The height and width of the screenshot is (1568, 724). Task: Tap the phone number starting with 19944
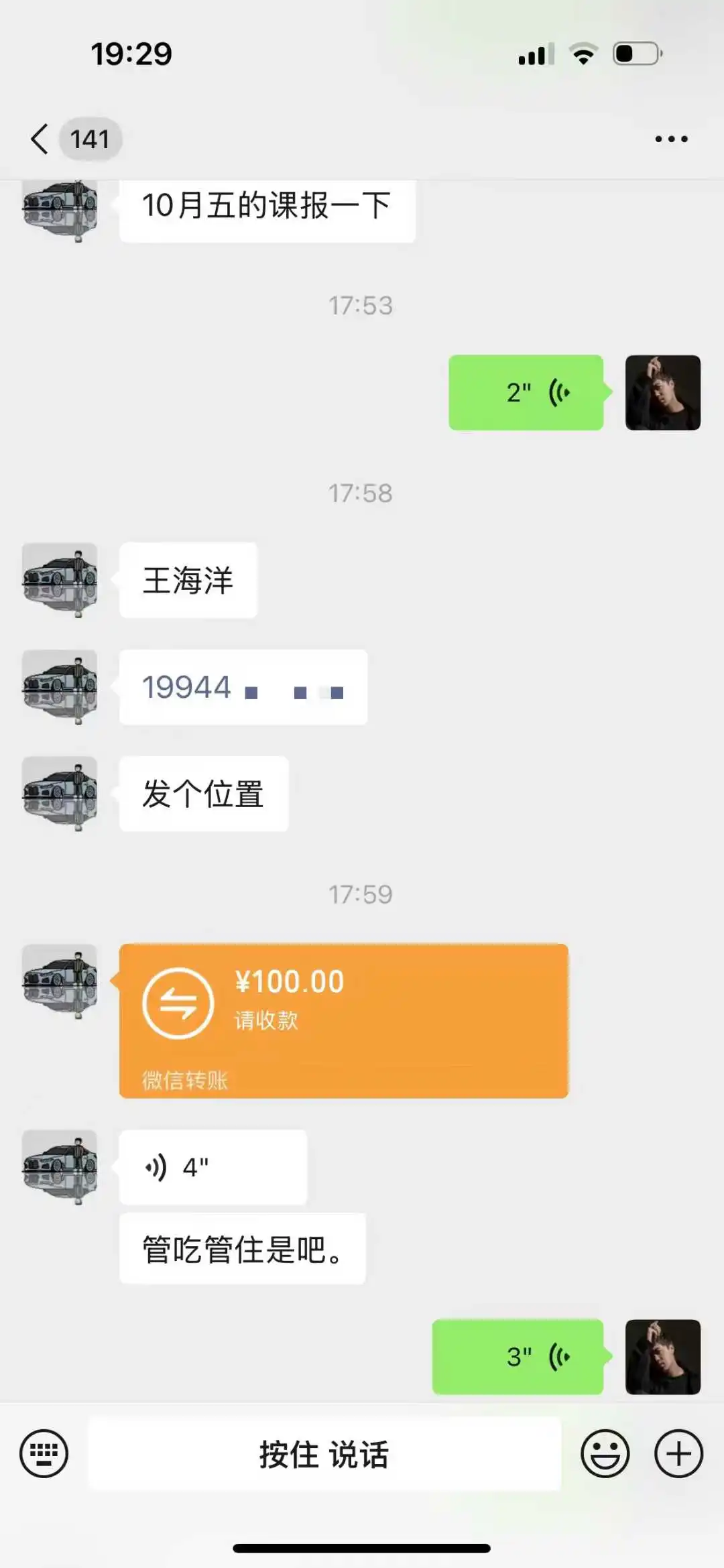tap(243, 687)
